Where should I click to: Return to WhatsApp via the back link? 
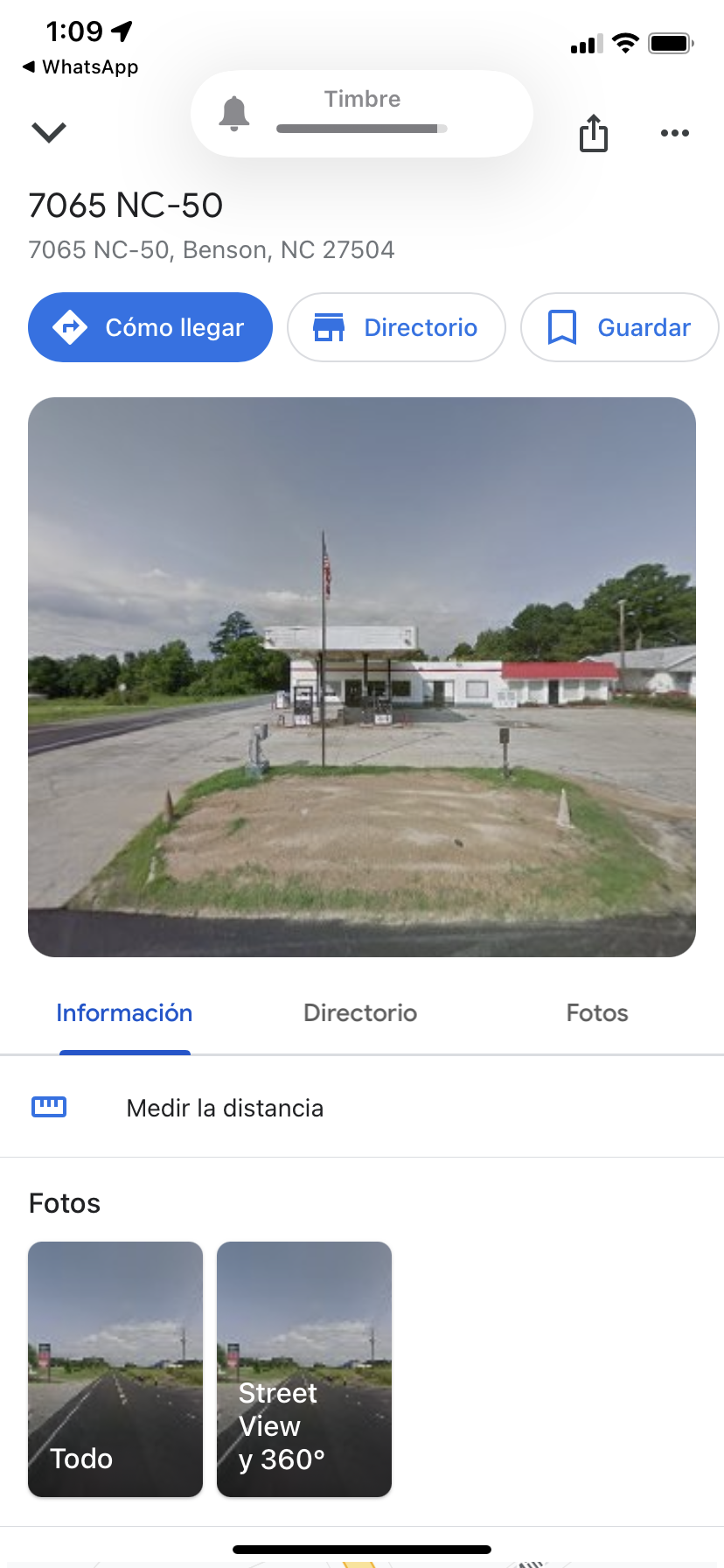pos(79,66)
